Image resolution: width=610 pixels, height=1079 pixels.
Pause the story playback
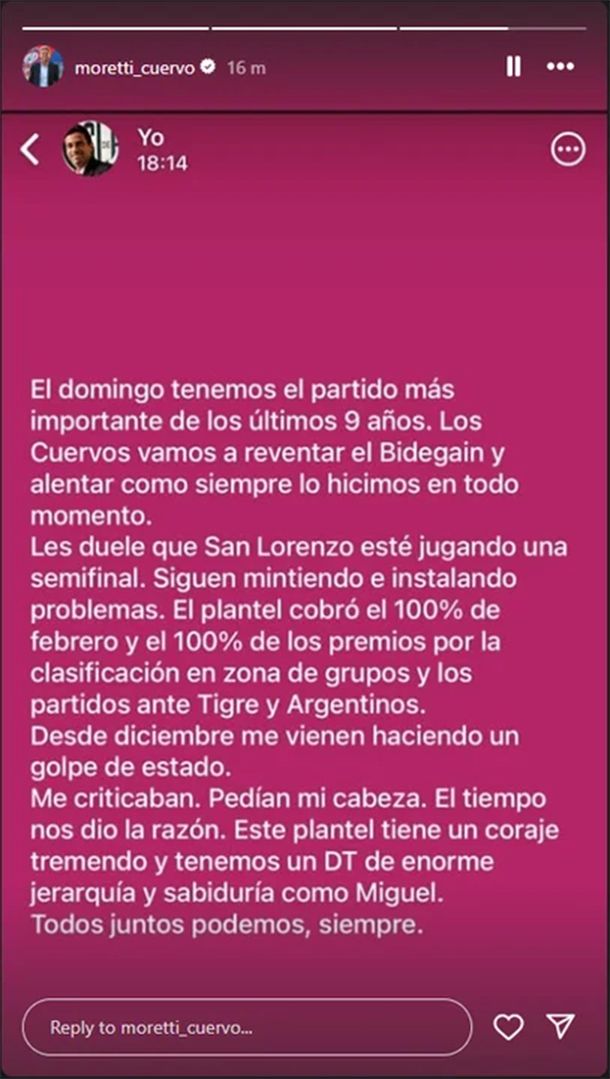[513, 67]
